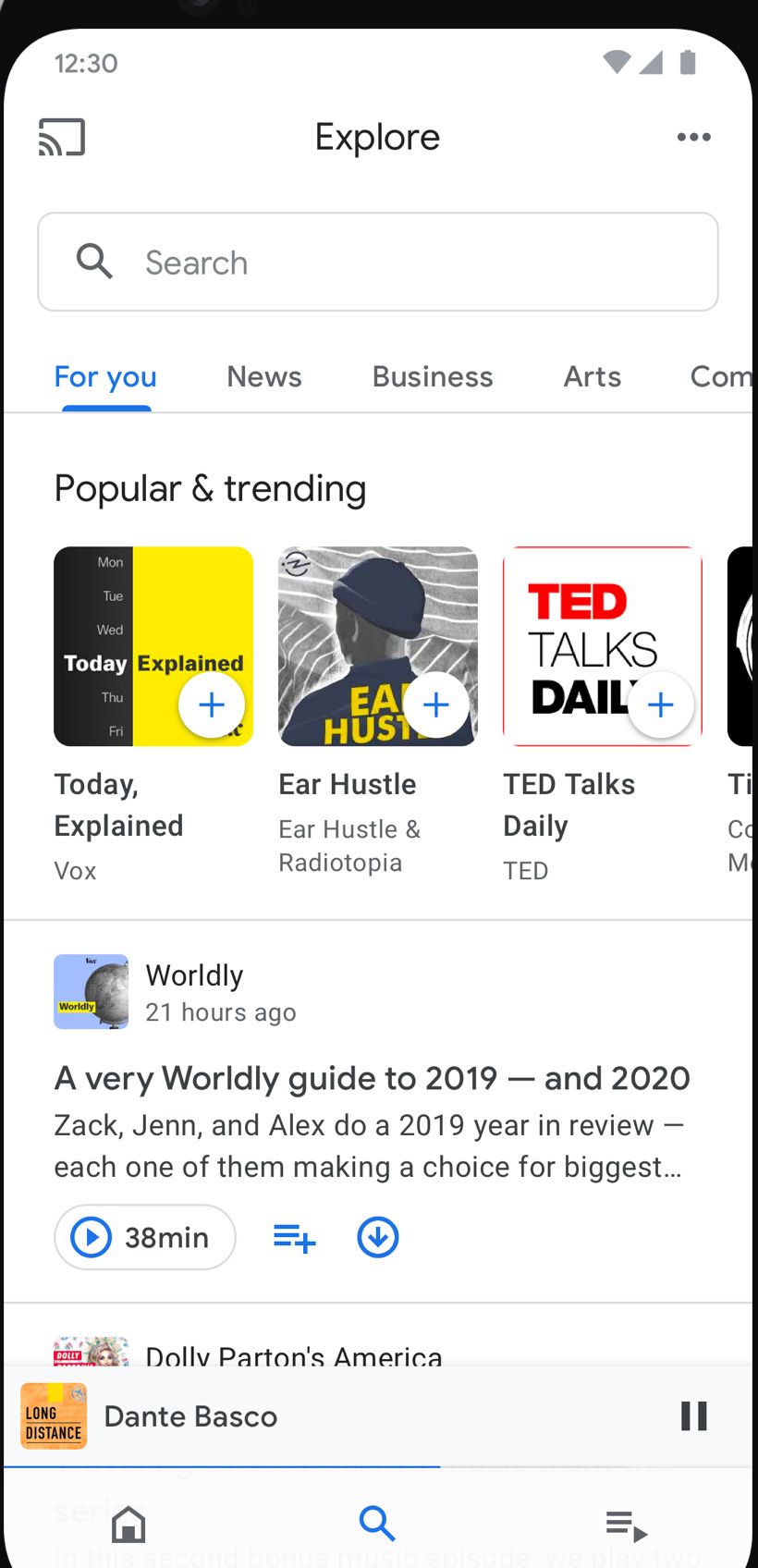The height and width of the screenshot is (1568, 758).
Task: Subscribe to Today, Explained podcast
Action: pos(211,704)
